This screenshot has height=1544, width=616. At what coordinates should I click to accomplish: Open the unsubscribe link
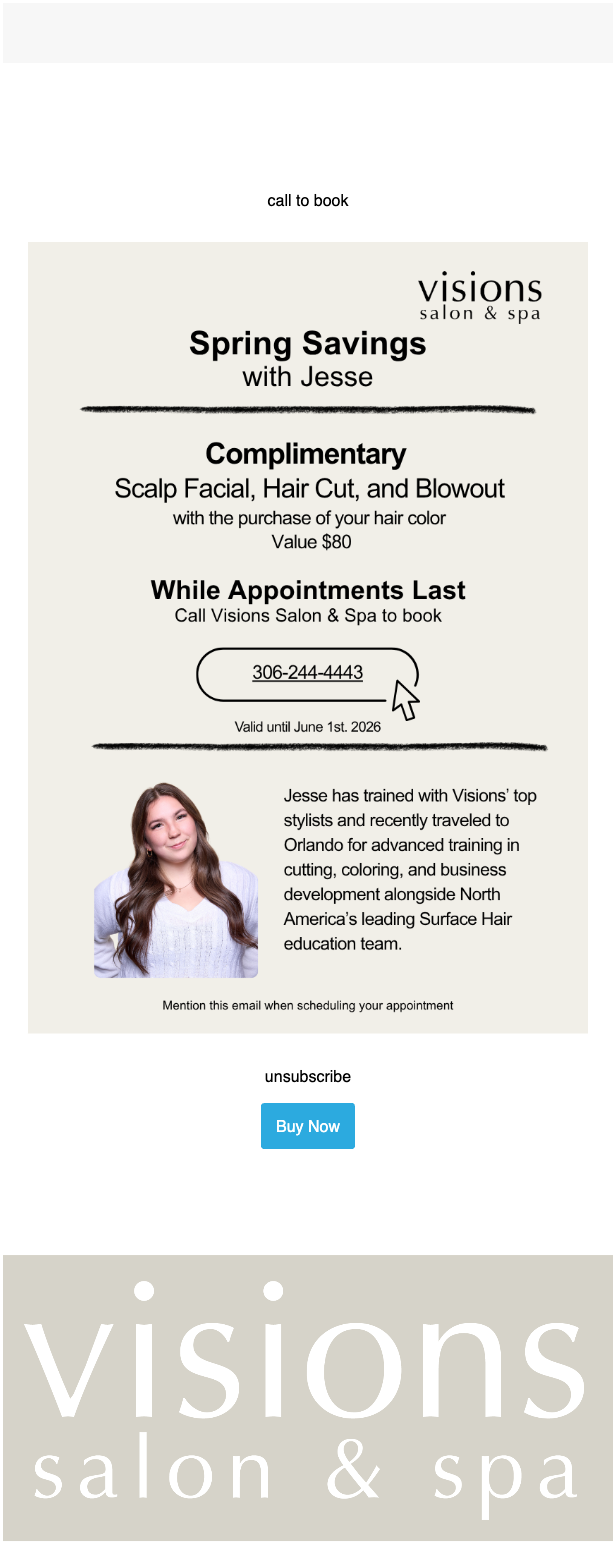coord(307,1077)
